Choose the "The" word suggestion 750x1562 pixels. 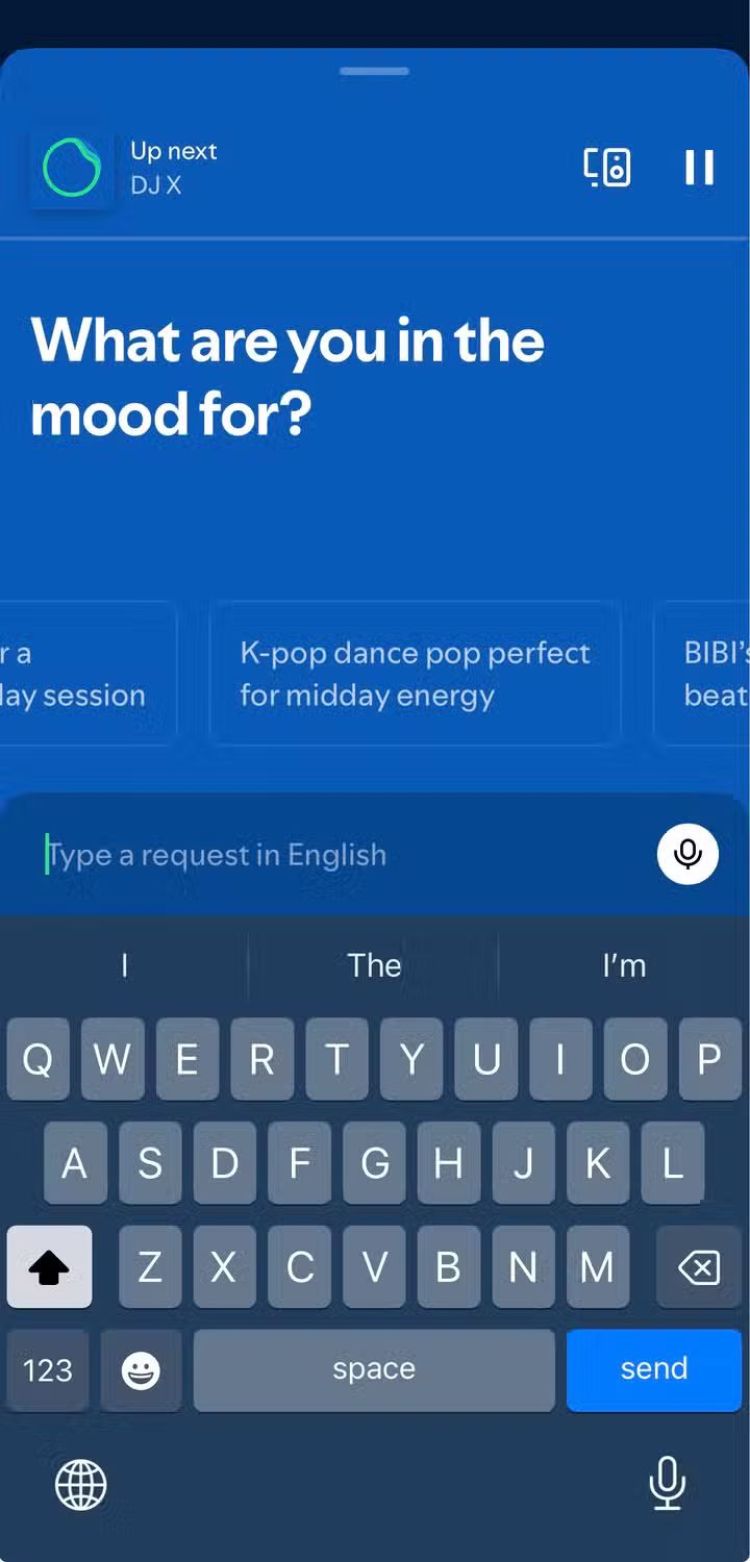click(374, 965)
